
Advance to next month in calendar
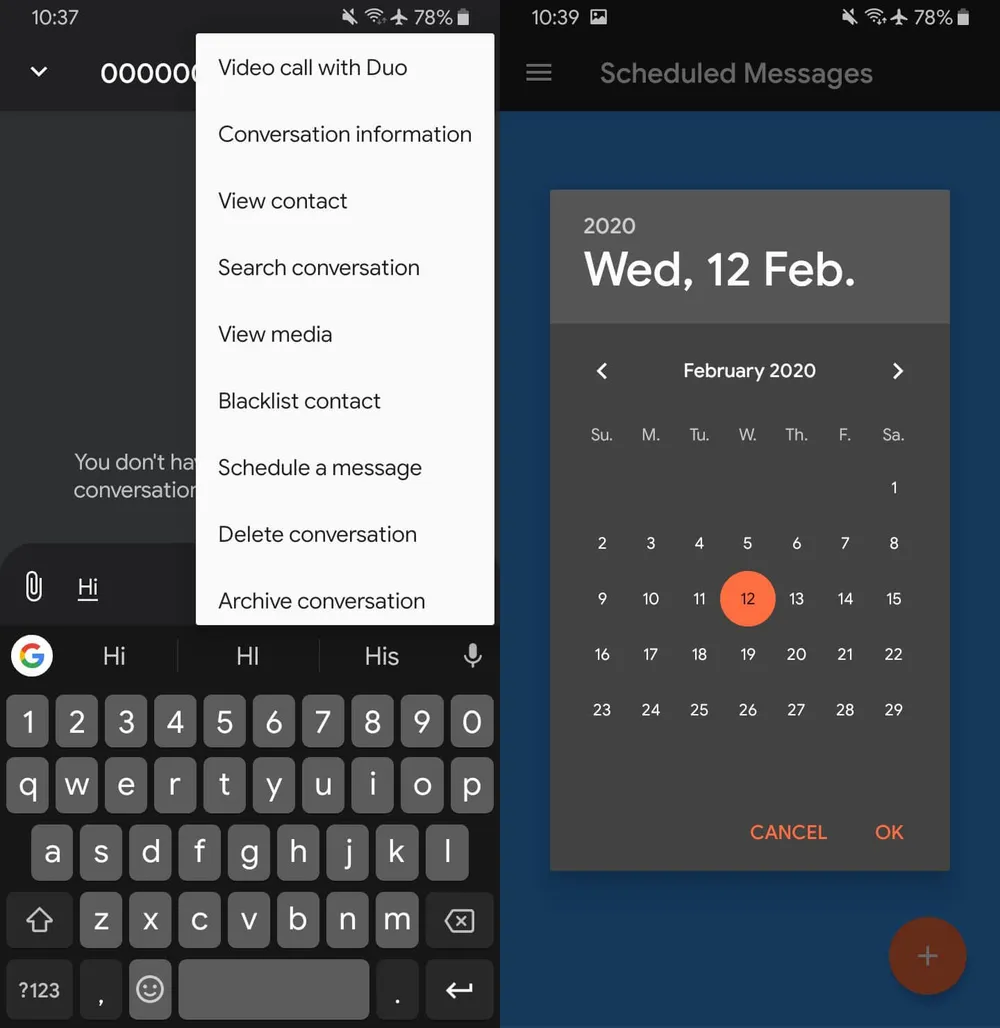point(897,371)
